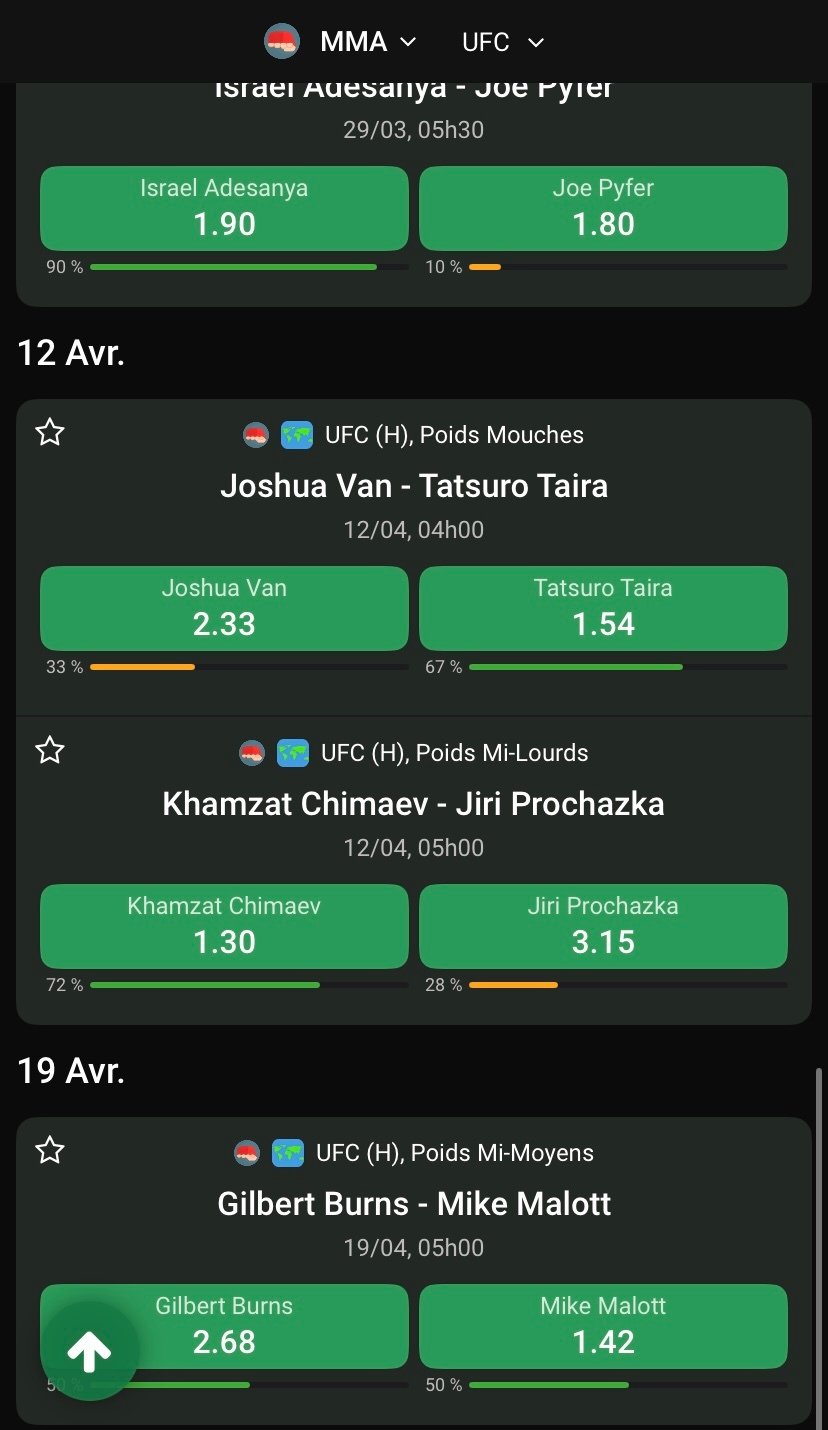Open the MMA sport dropdown
This screenshot has height=1430, width=828.
coord(341,42)
